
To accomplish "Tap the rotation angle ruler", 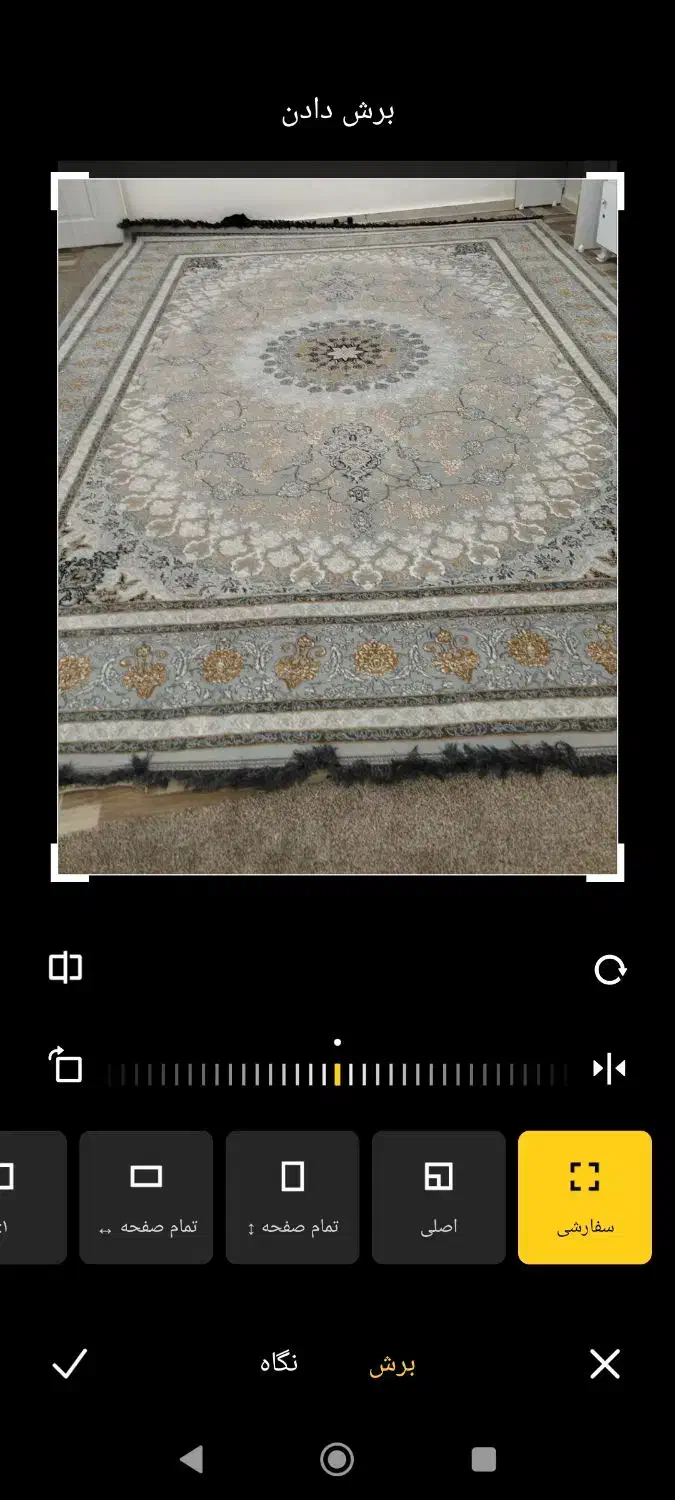I will point(338,1074).
